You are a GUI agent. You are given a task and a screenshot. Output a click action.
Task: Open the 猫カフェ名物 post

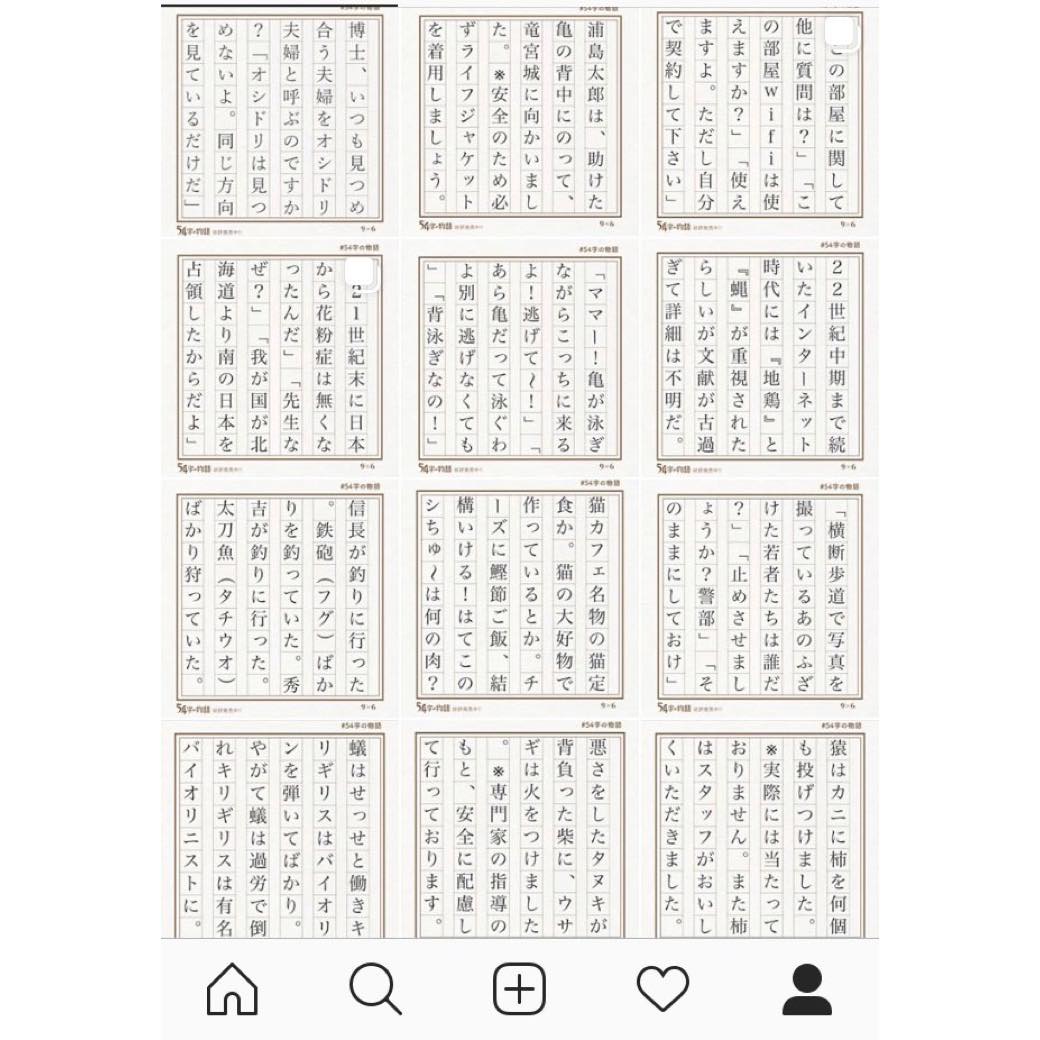click(519, 598)
